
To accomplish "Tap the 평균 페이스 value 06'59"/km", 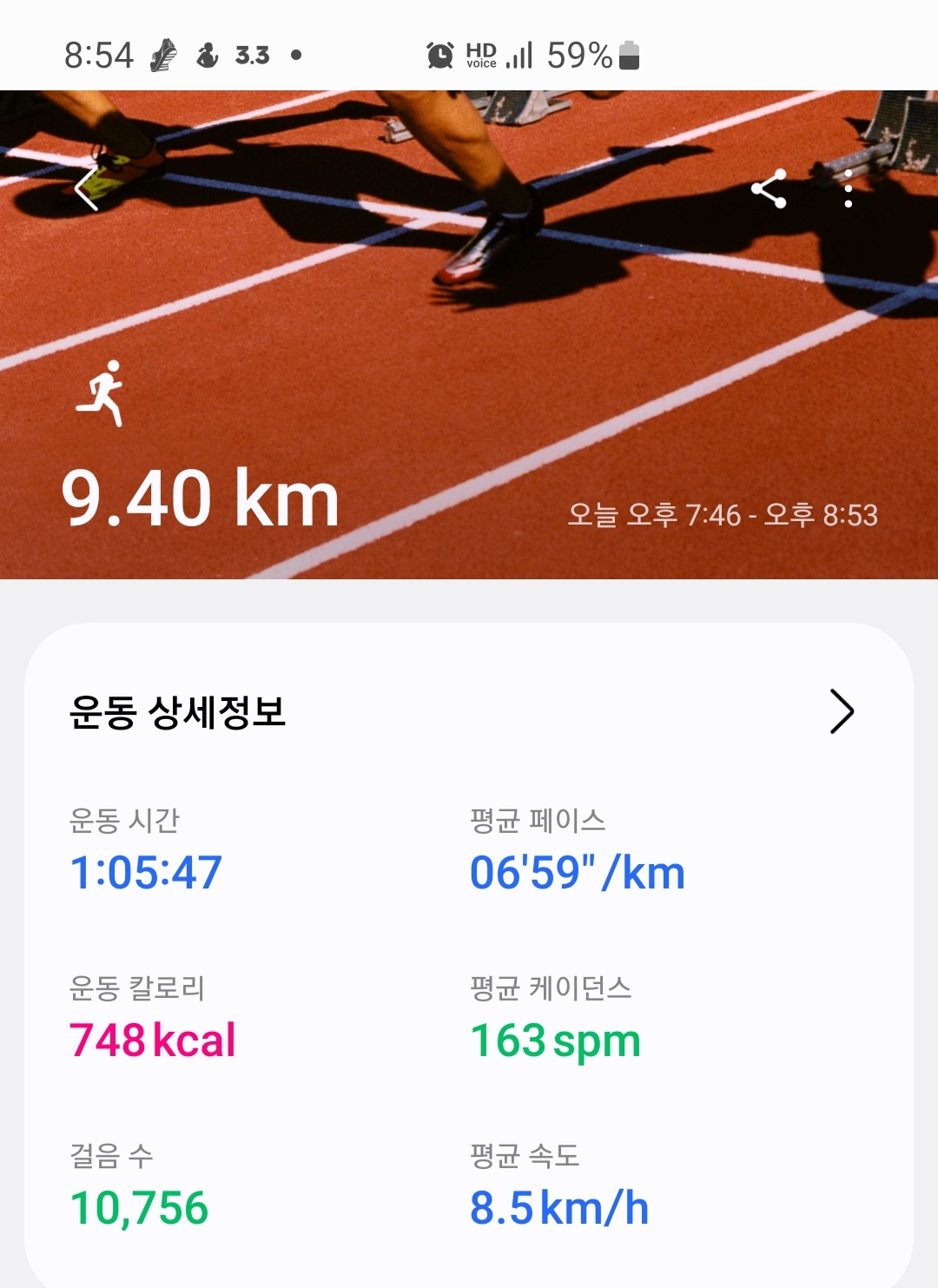I will pos(577,873).
